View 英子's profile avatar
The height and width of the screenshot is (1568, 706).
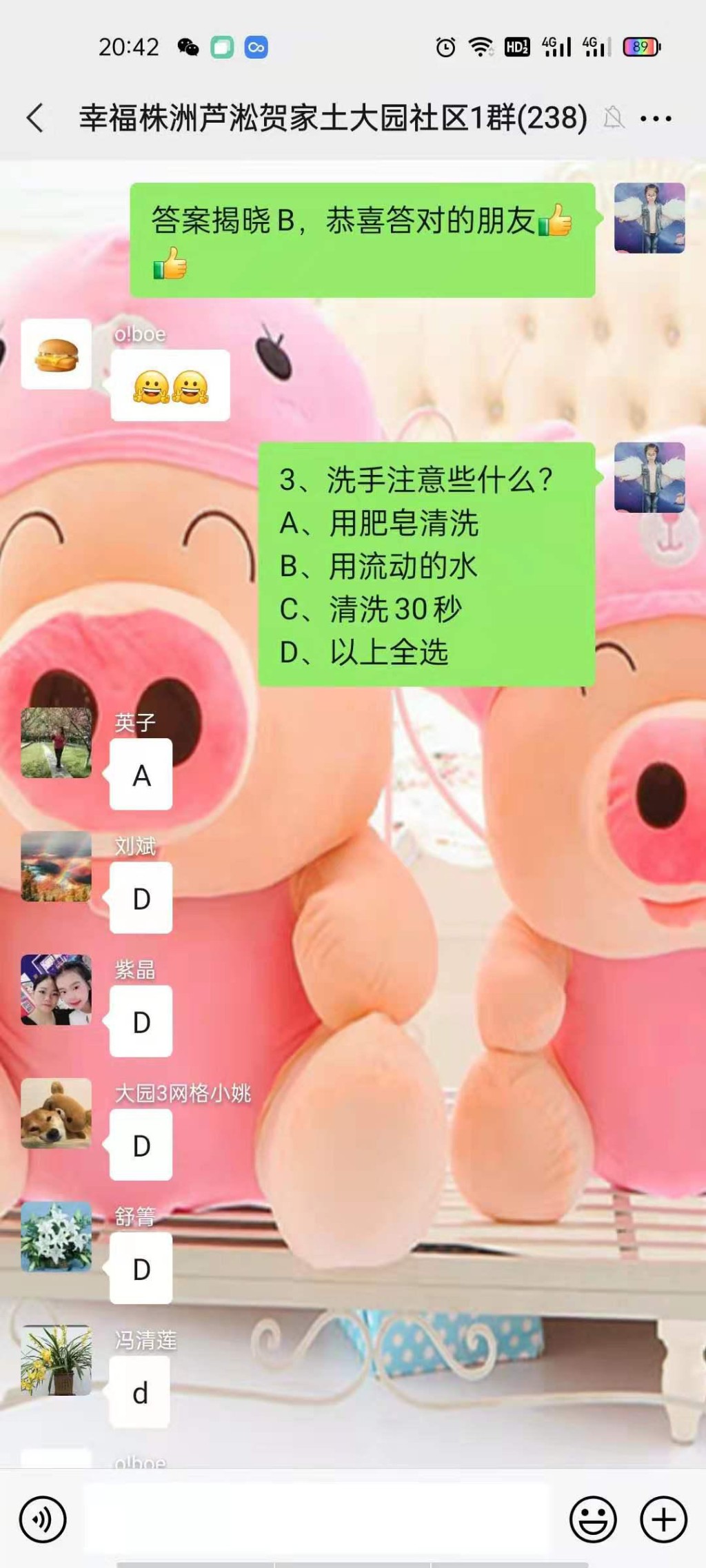(57, 743)
